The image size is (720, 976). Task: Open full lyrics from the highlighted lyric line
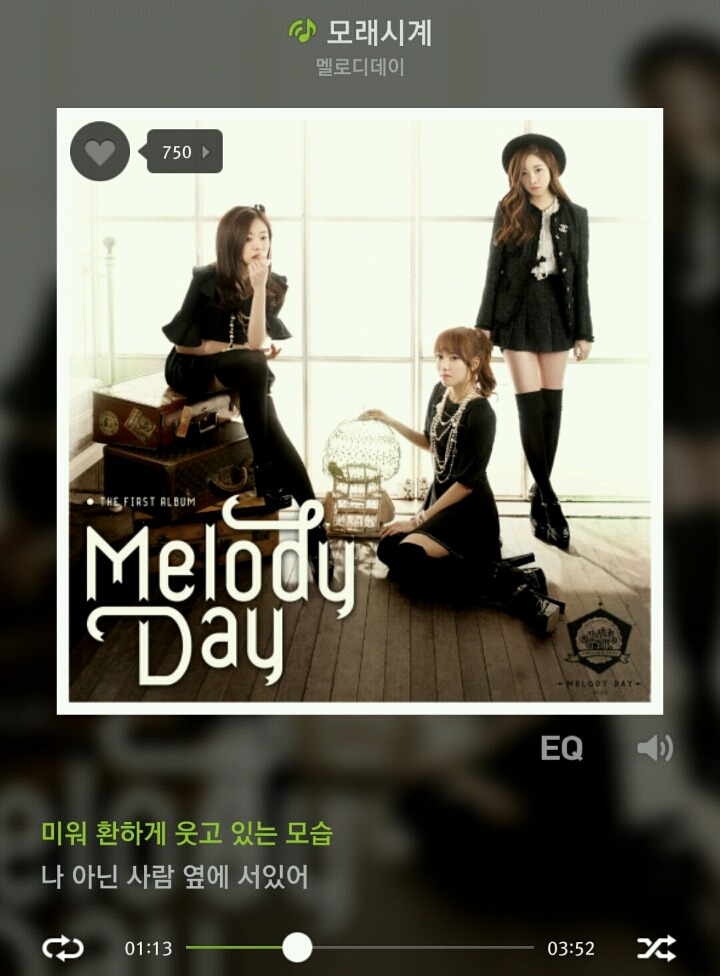187,832
